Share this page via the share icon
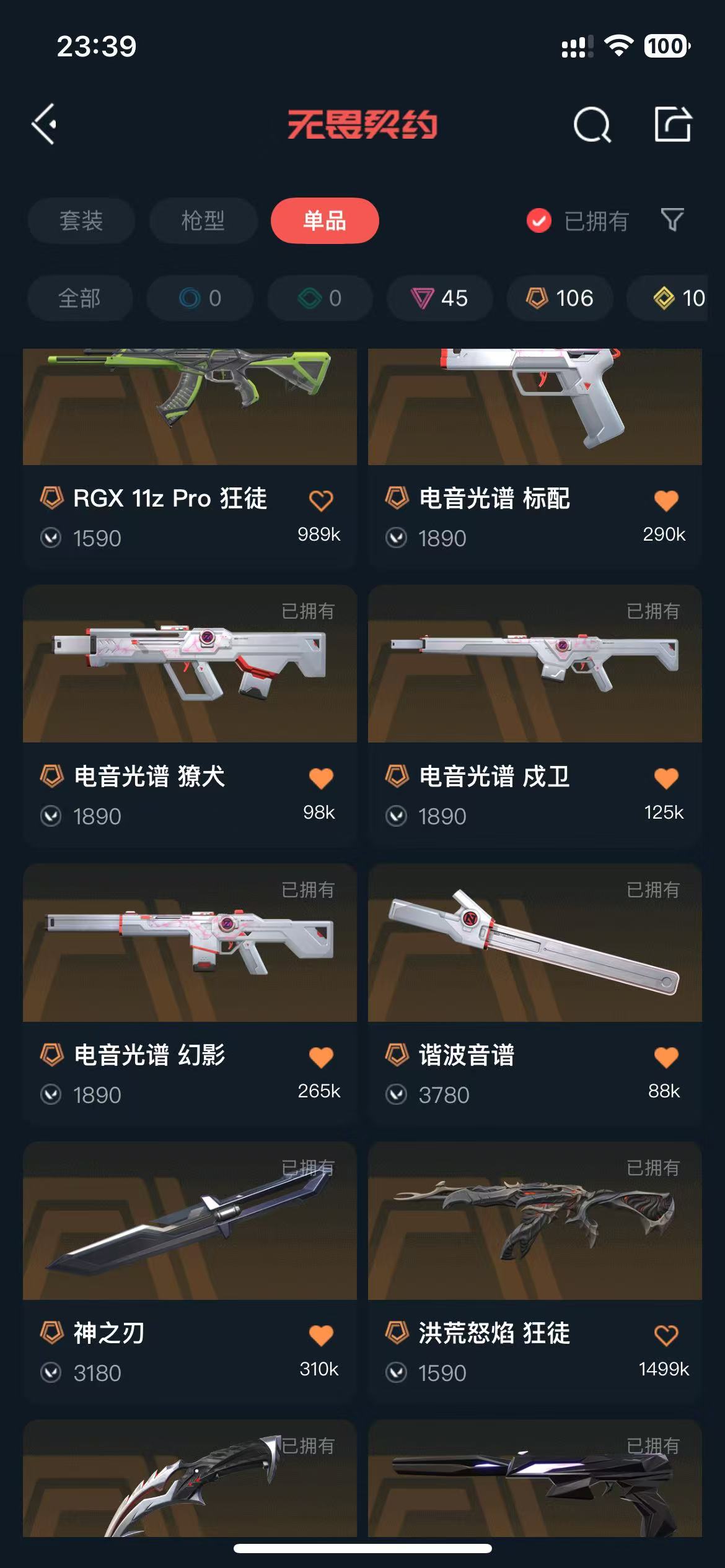Screen dimensions: 725x1568 coord(672,124)
